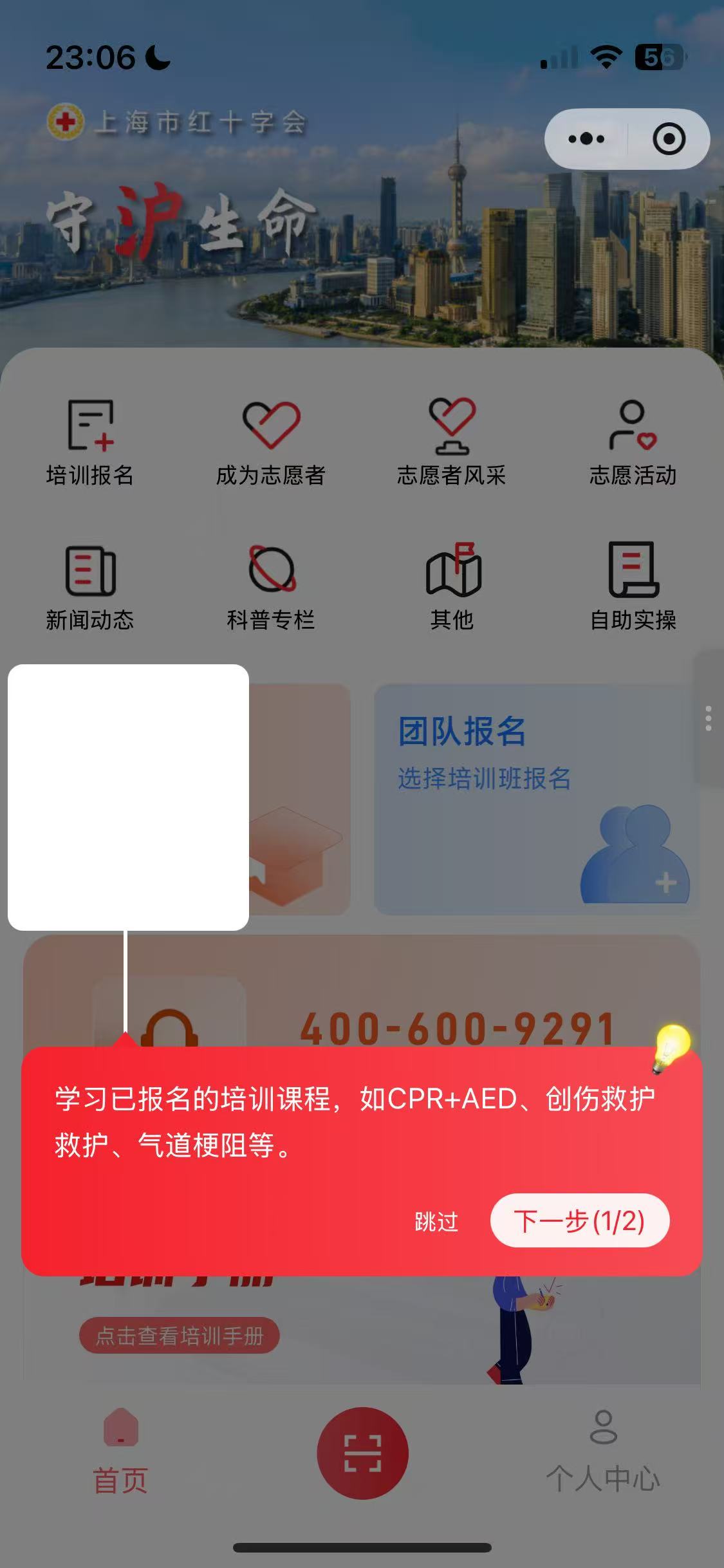Switch to the 个人中心 tab
724x1568 pixels.
(x=603, y=1453)
